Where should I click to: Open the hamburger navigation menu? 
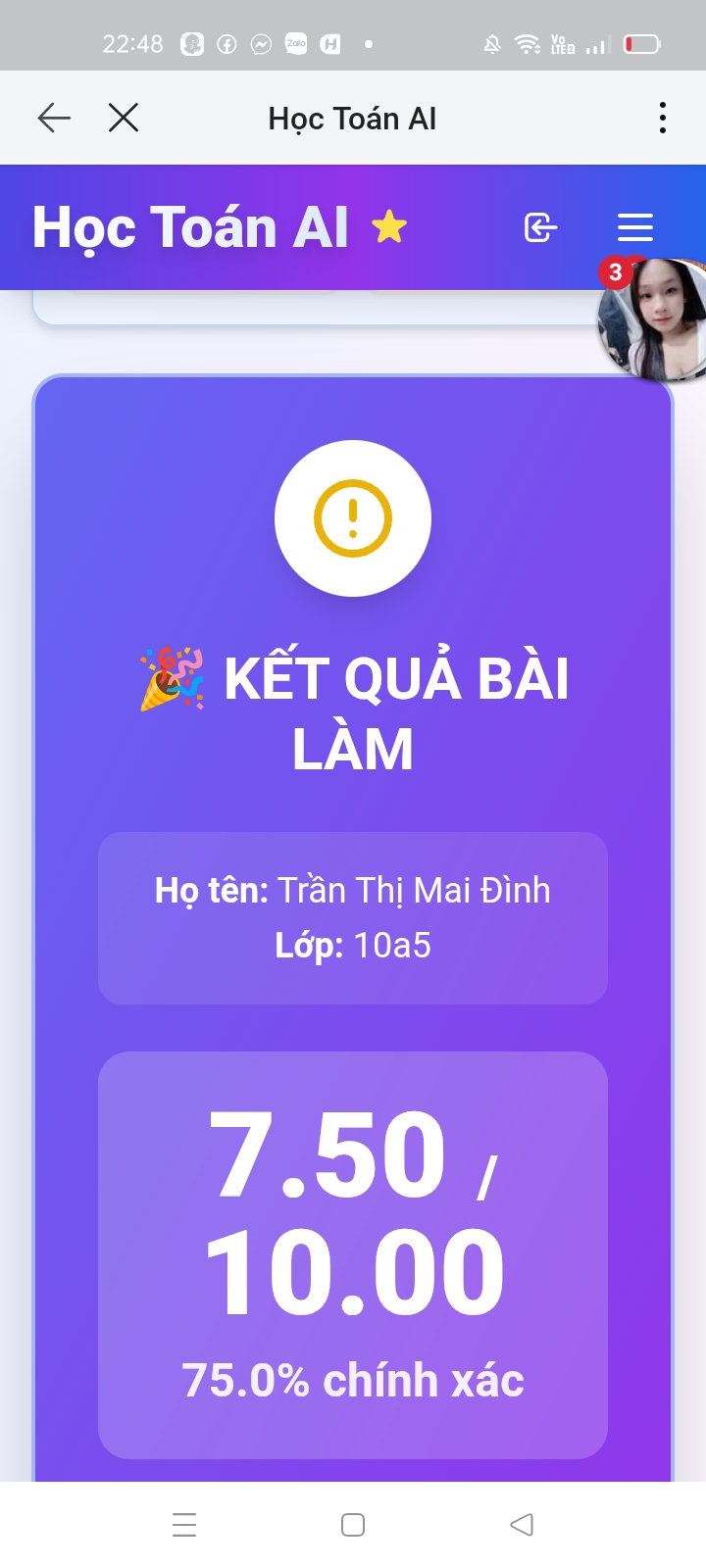point(635,227)
